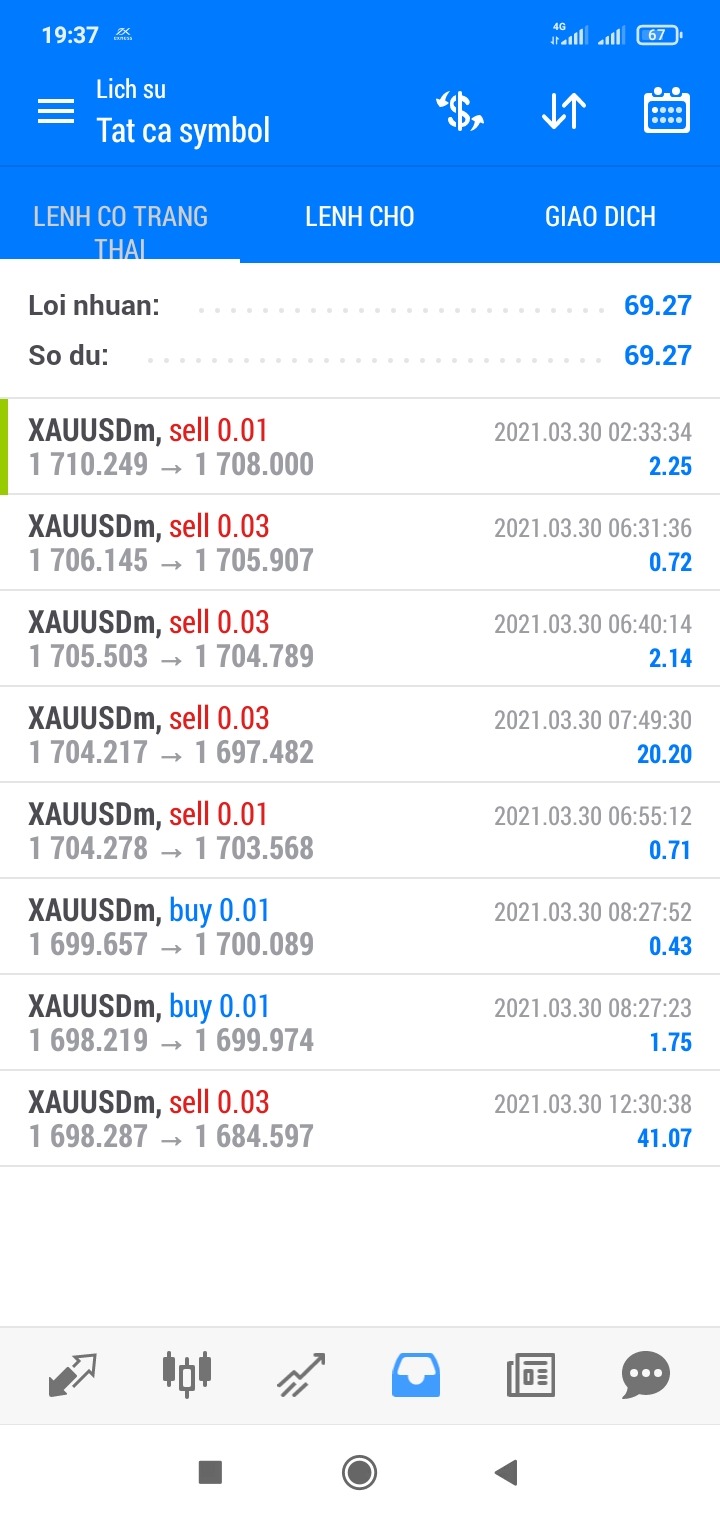Screen dimensions: 720x1520
Task: Open the trade trend-line tab
Action: tap(301, 1375)
